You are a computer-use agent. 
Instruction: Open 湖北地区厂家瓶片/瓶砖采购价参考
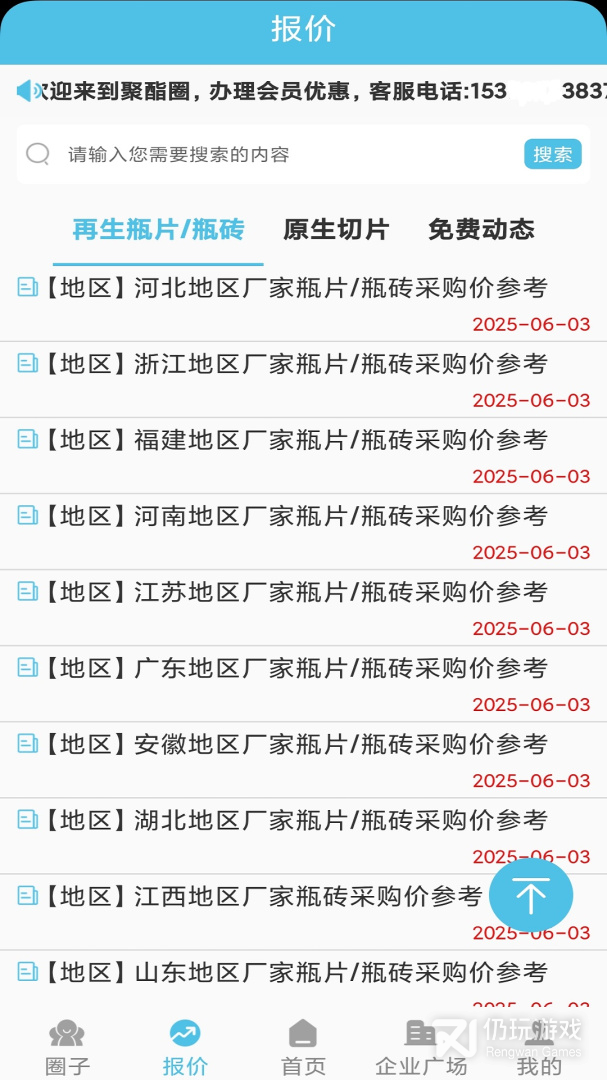tap(295, 821)
